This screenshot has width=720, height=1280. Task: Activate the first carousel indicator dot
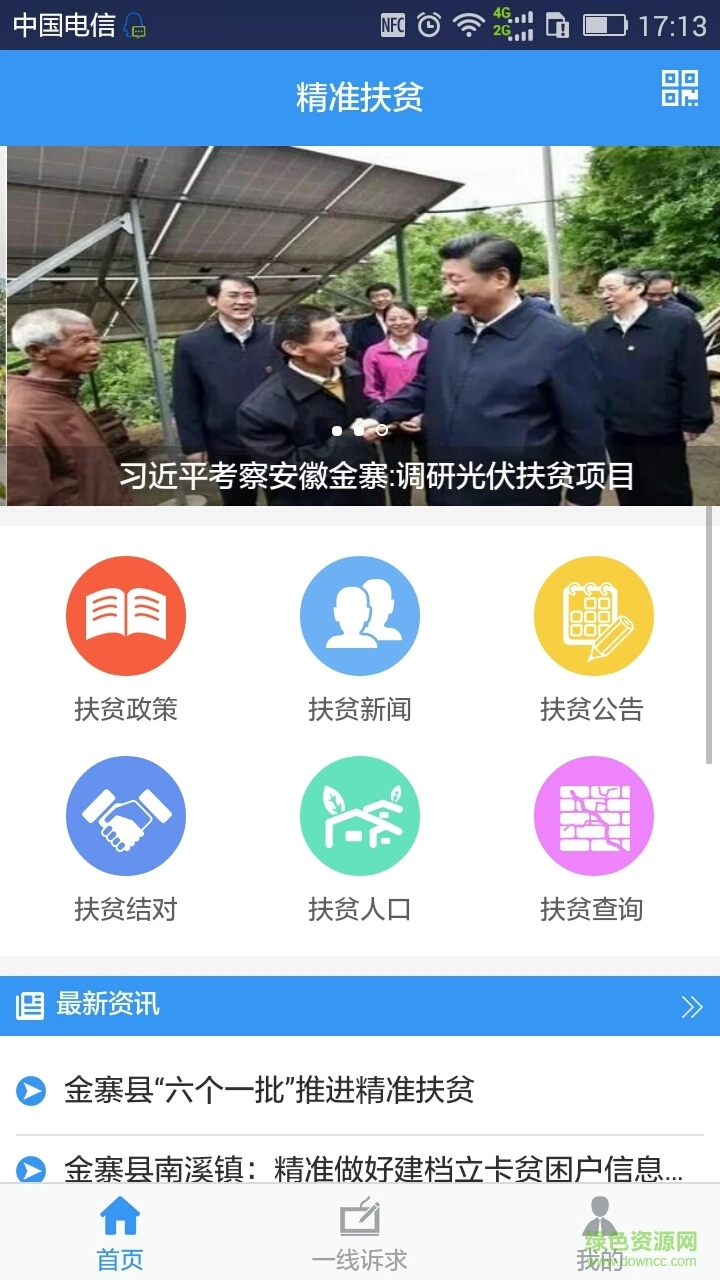(339, 430)
